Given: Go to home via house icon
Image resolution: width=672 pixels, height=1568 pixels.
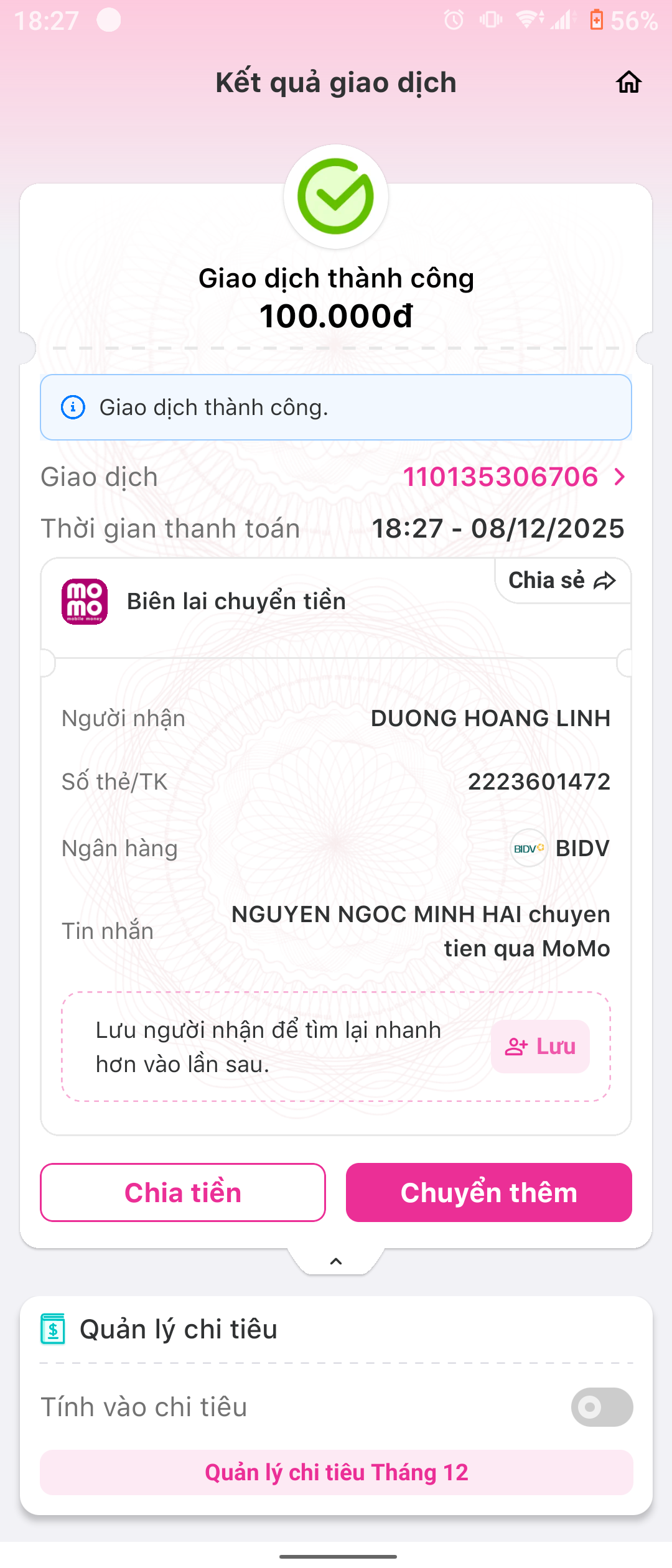Looking at the screenshot, I should (628, 82).
